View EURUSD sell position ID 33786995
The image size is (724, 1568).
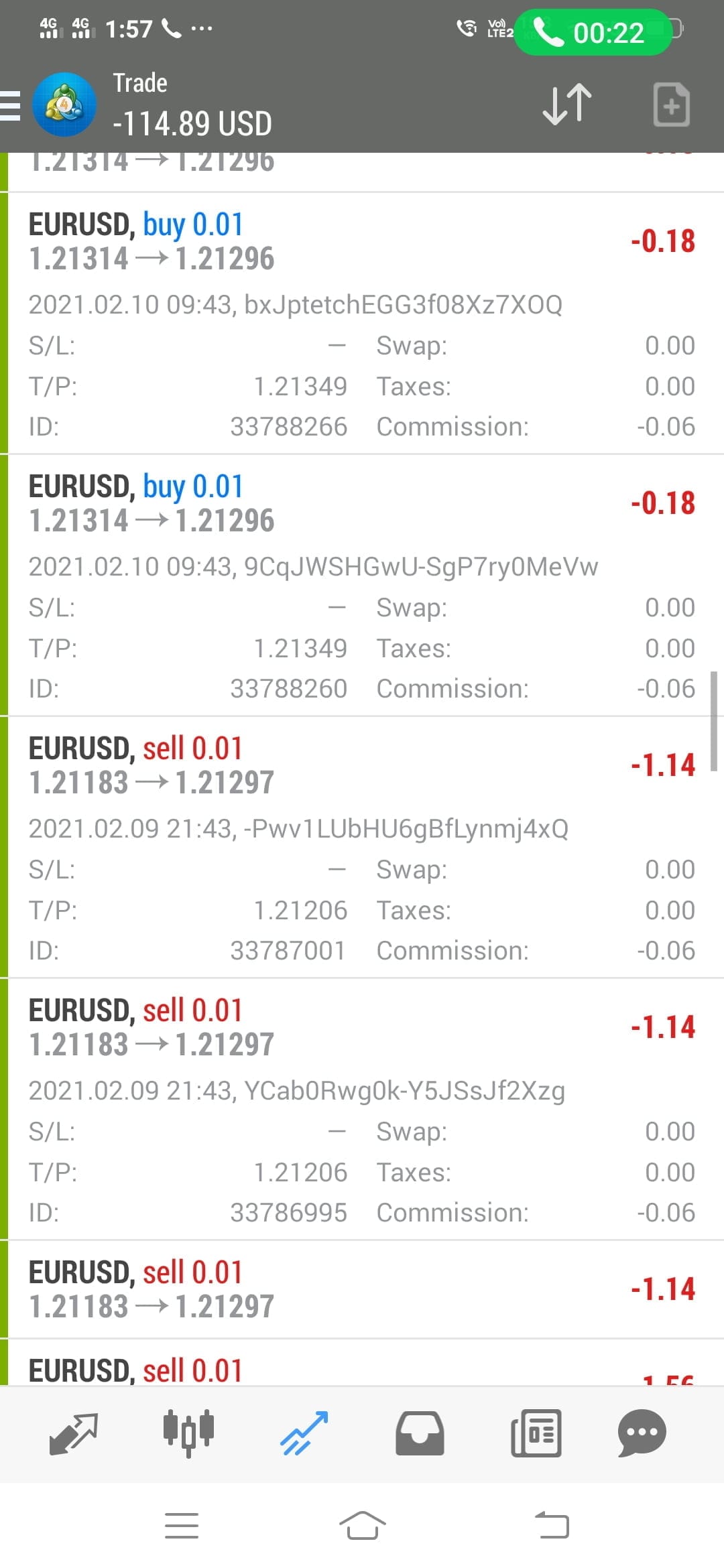coord(362,1109)
